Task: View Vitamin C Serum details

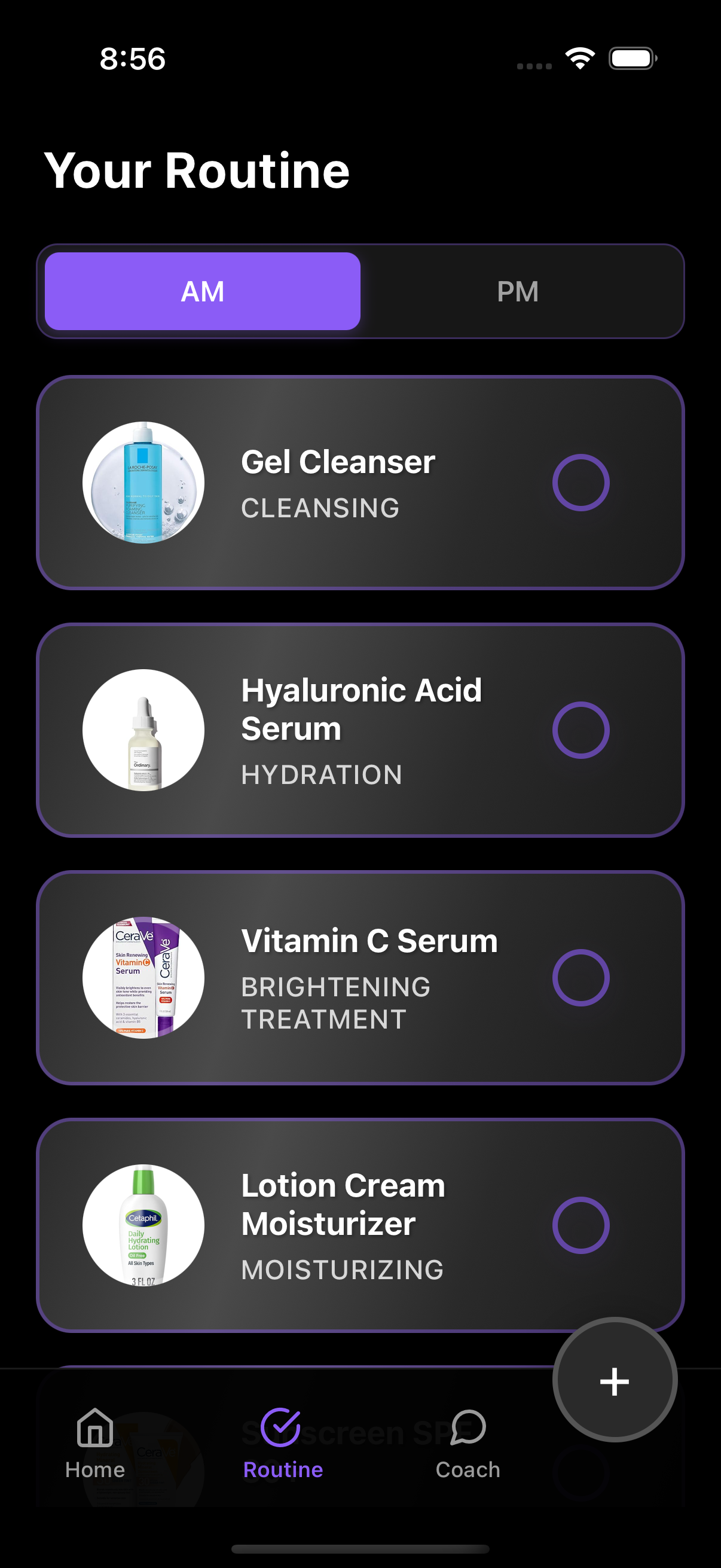Action: tap(369, 978)
